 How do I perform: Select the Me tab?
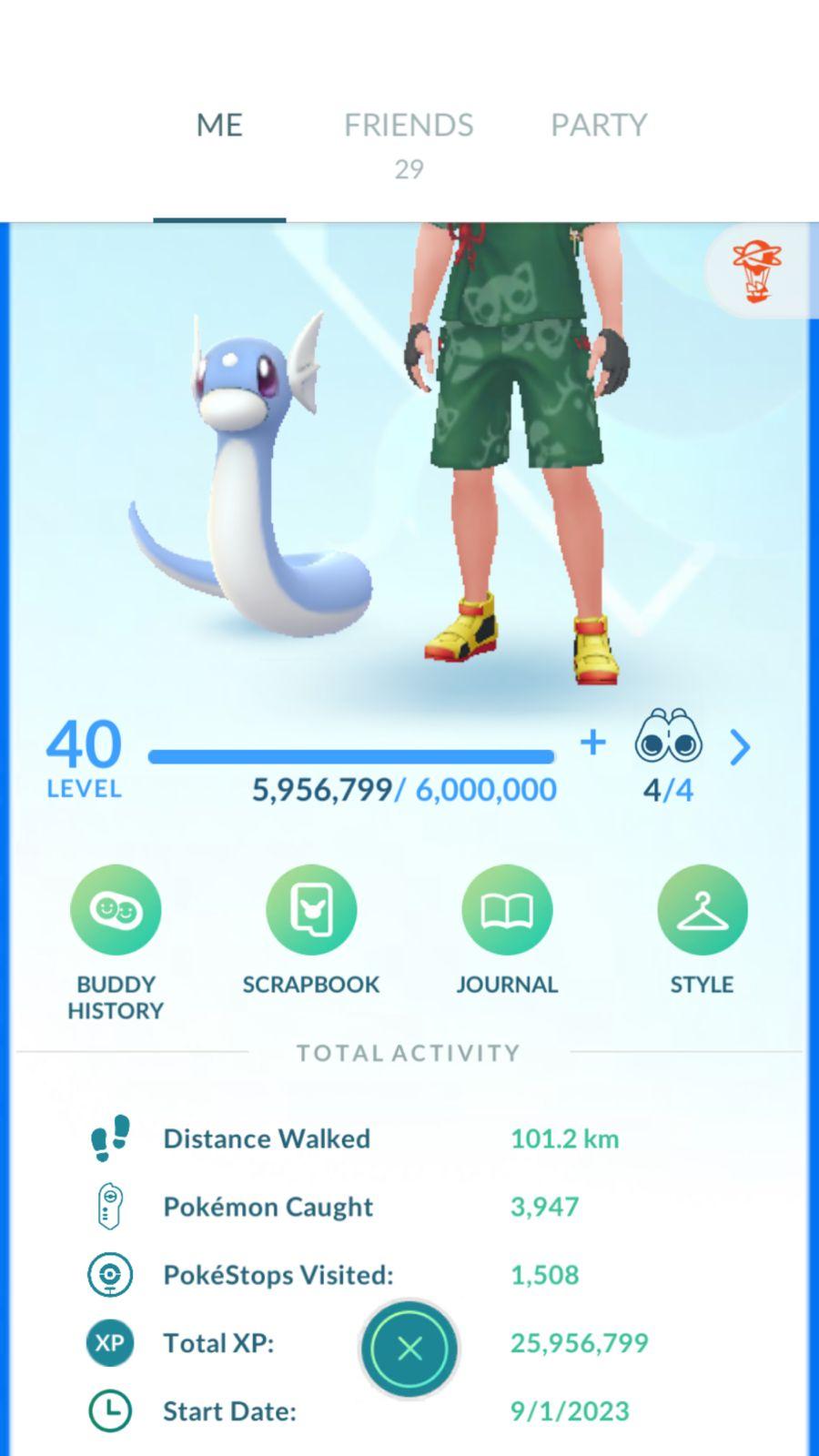pyautogui.click(x=219, y=126)
